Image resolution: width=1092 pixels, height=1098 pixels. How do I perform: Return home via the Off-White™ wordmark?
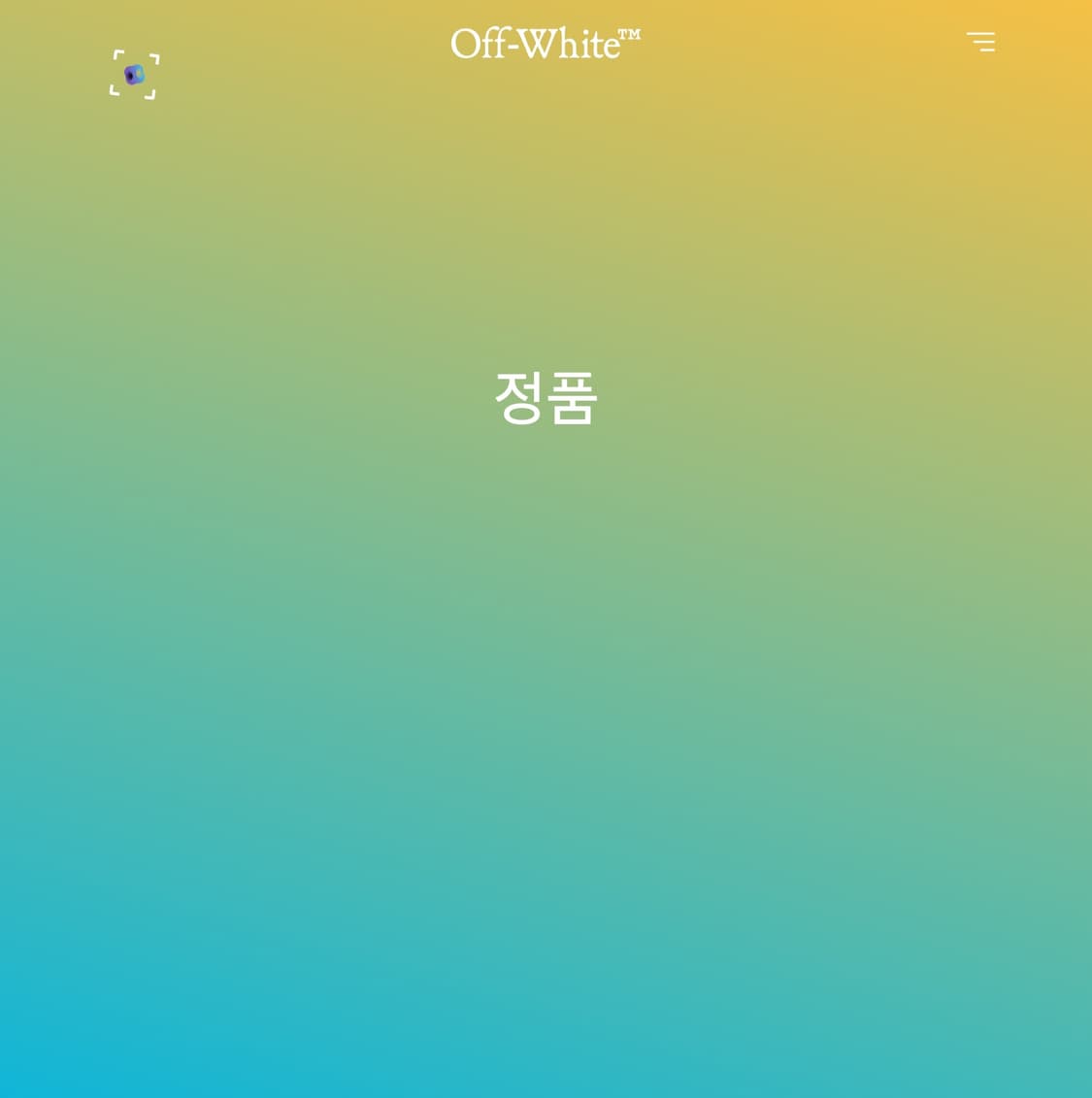click(x=546, y=43)
